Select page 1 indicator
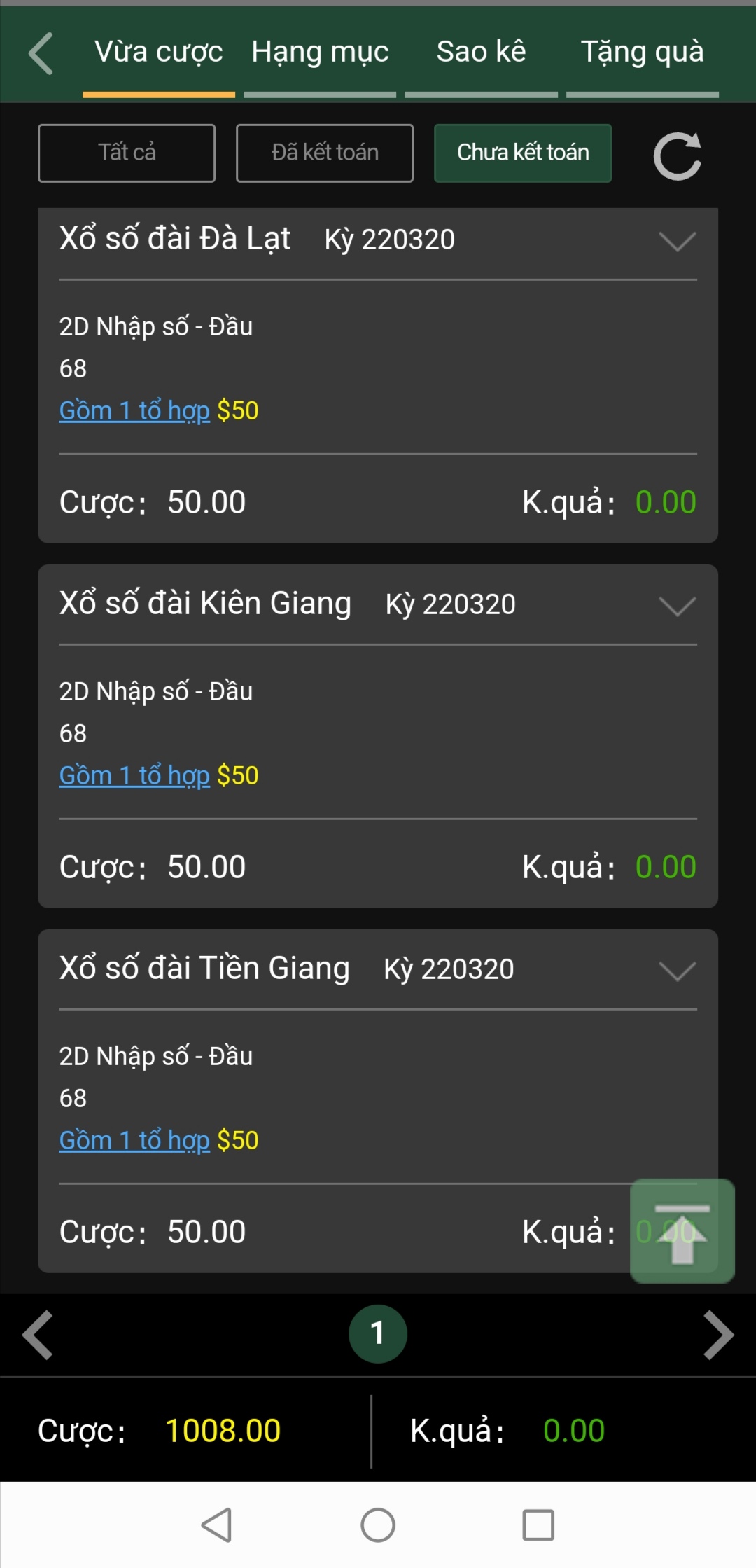The width and height of the screenshot is (756, 1568). tap(378, 1333)
